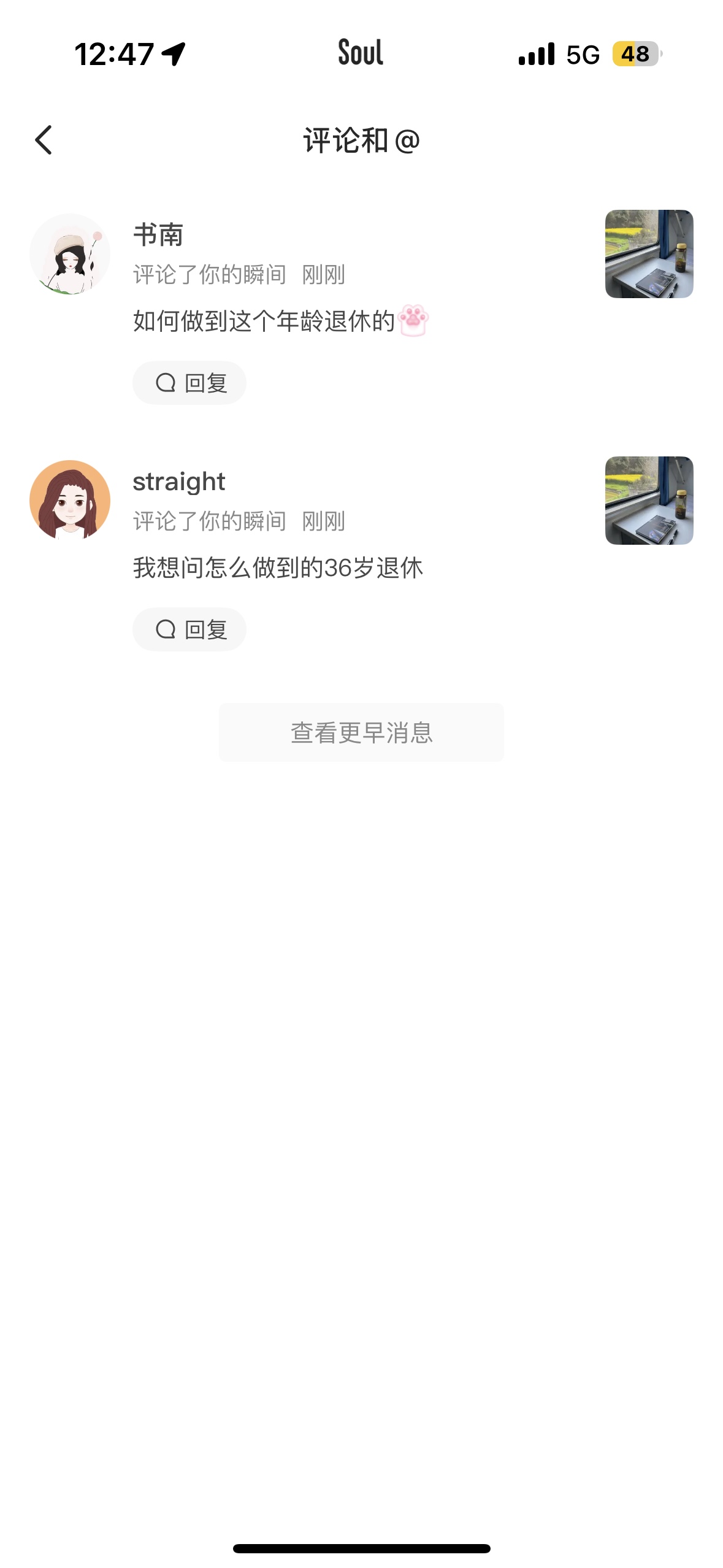Open the comment from 书南 about retirement age
The width and height of the screenshot is (723, 1568).
pos(281,321)
